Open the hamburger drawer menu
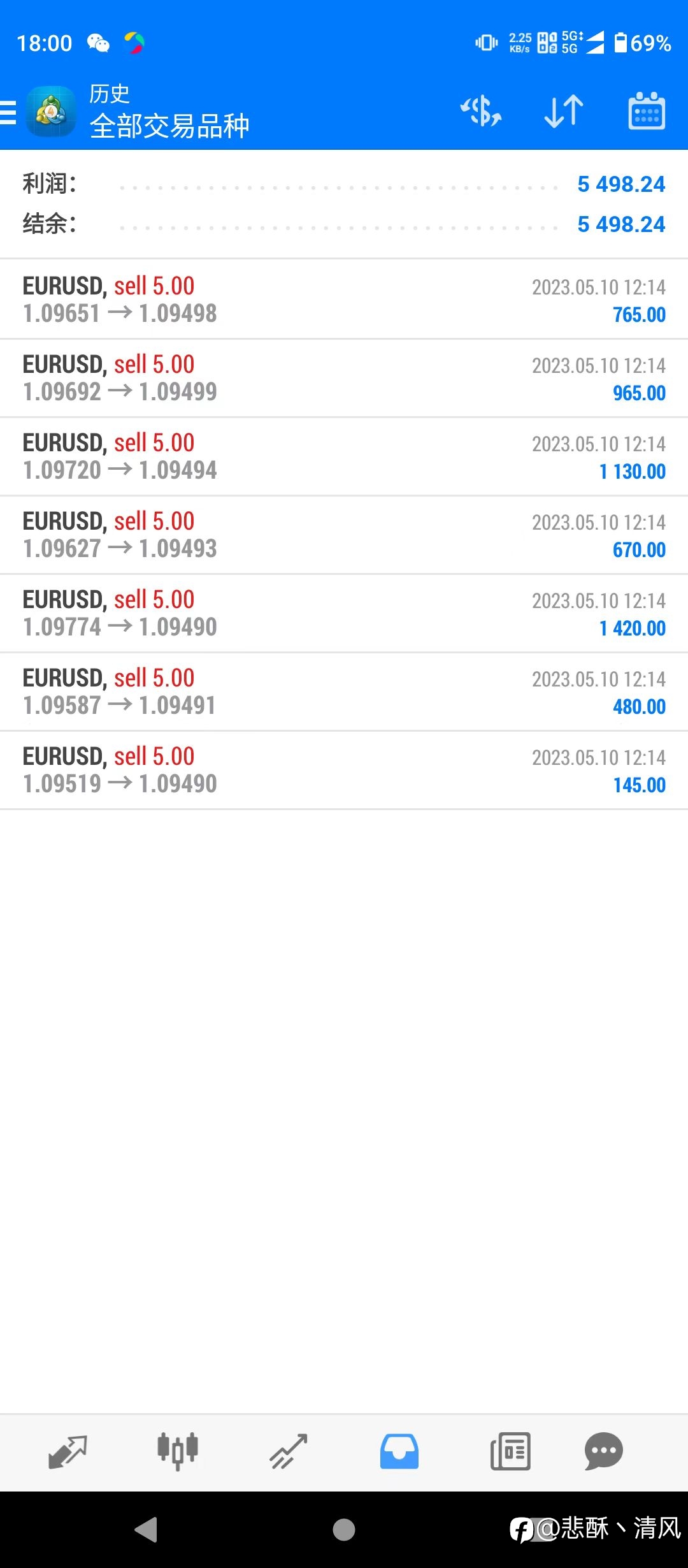Screen dimensions: 688x1568 (8, 112)
